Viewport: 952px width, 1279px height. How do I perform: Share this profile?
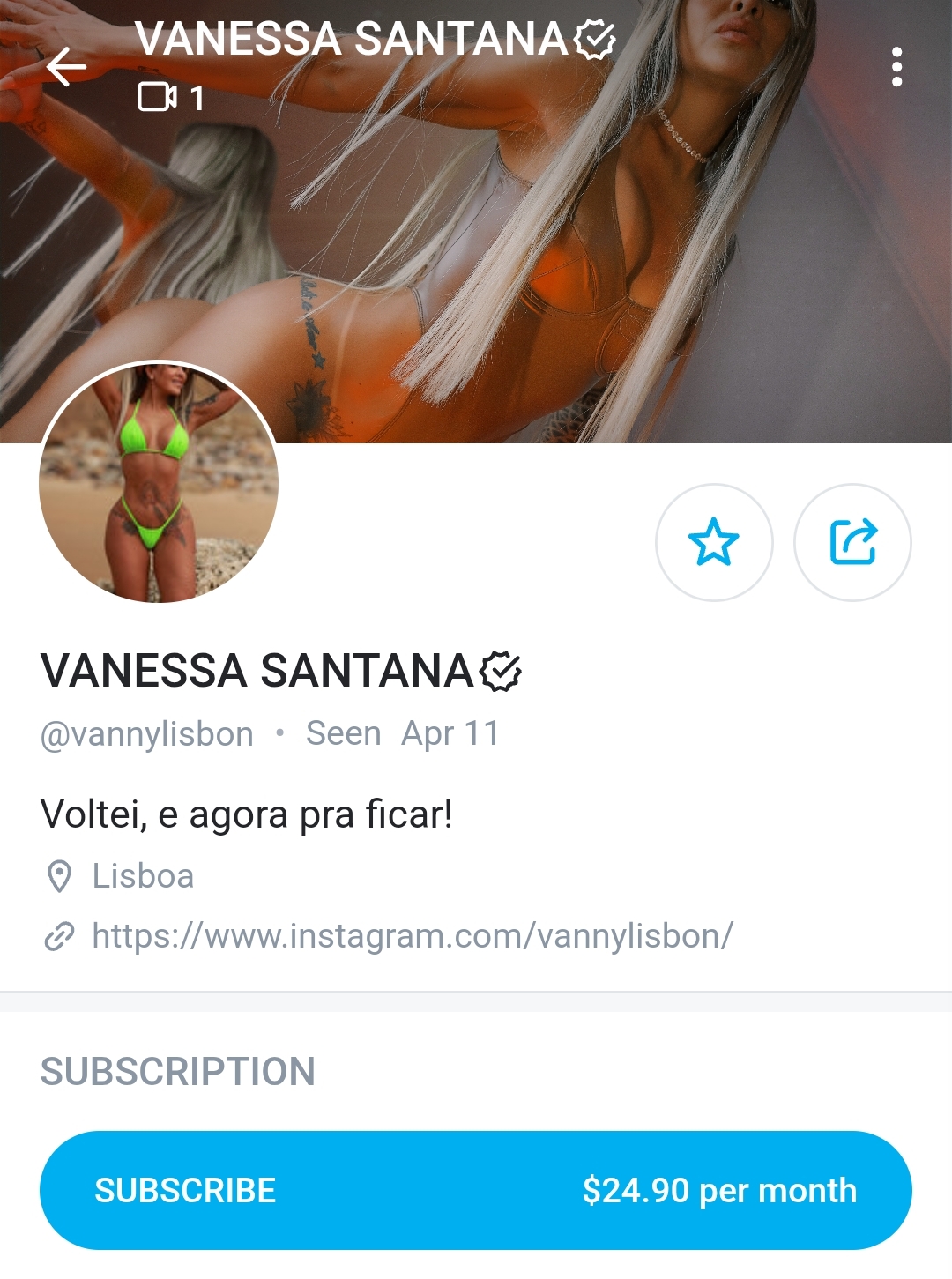click(x=852, y=542)
